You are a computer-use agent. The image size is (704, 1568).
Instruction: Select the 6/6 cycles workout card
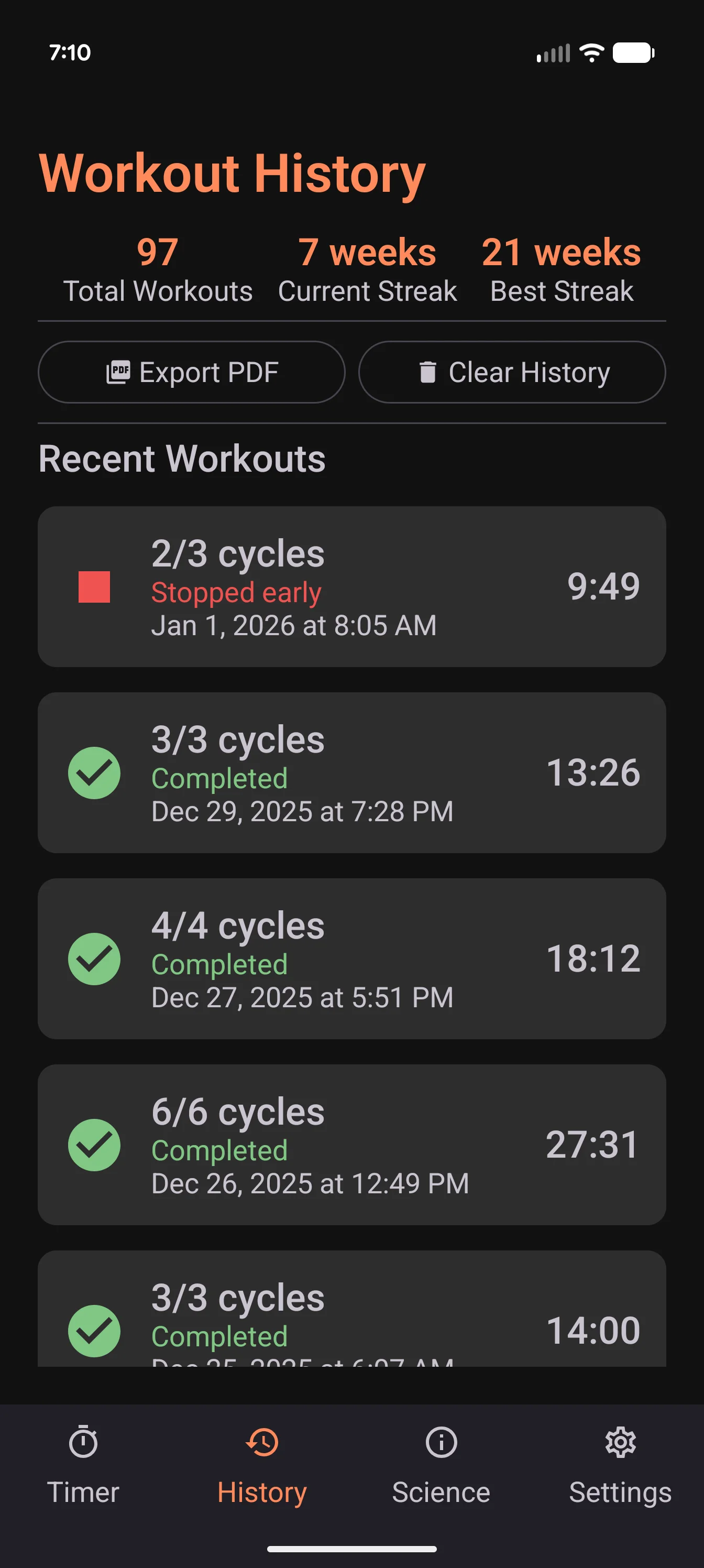(x=351, y=1145)
